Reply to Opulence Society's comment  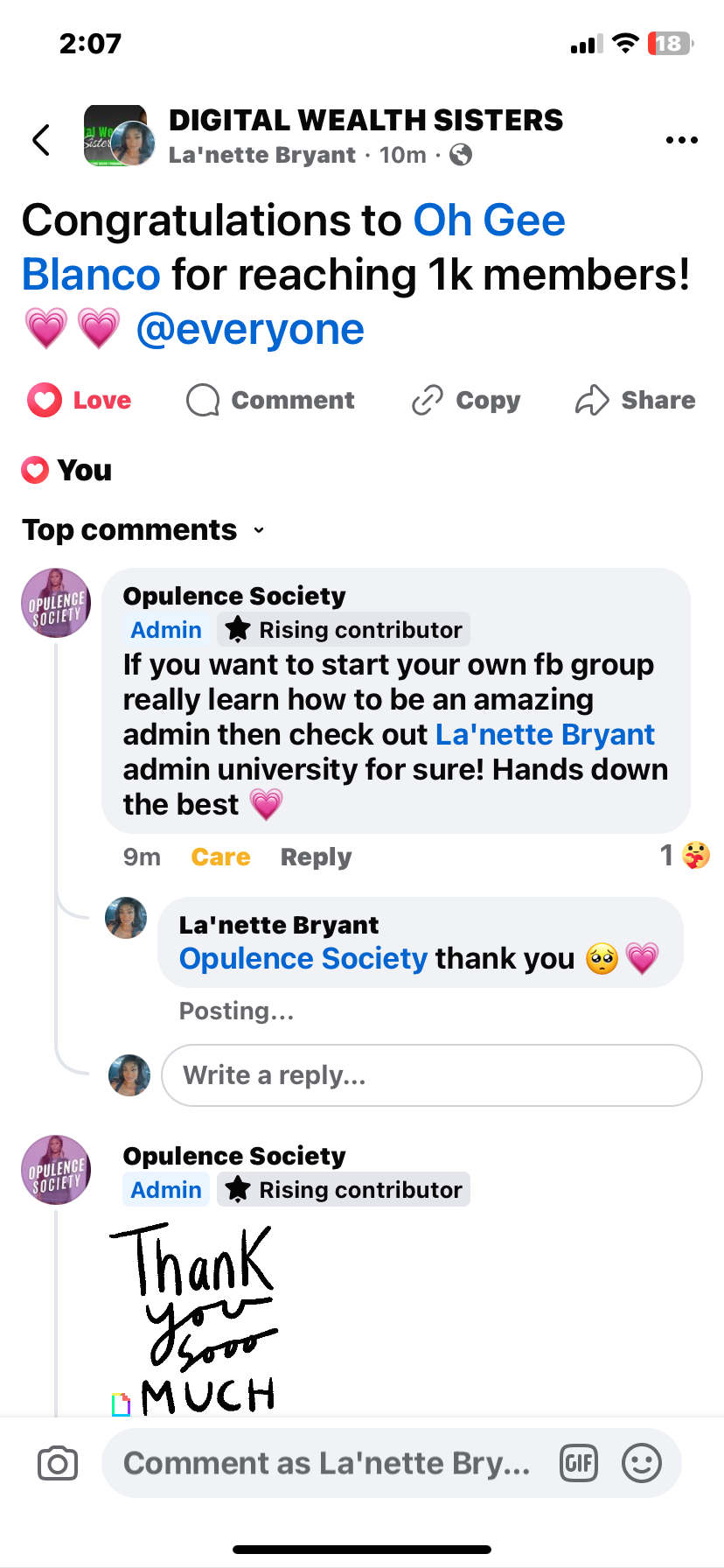315,857
